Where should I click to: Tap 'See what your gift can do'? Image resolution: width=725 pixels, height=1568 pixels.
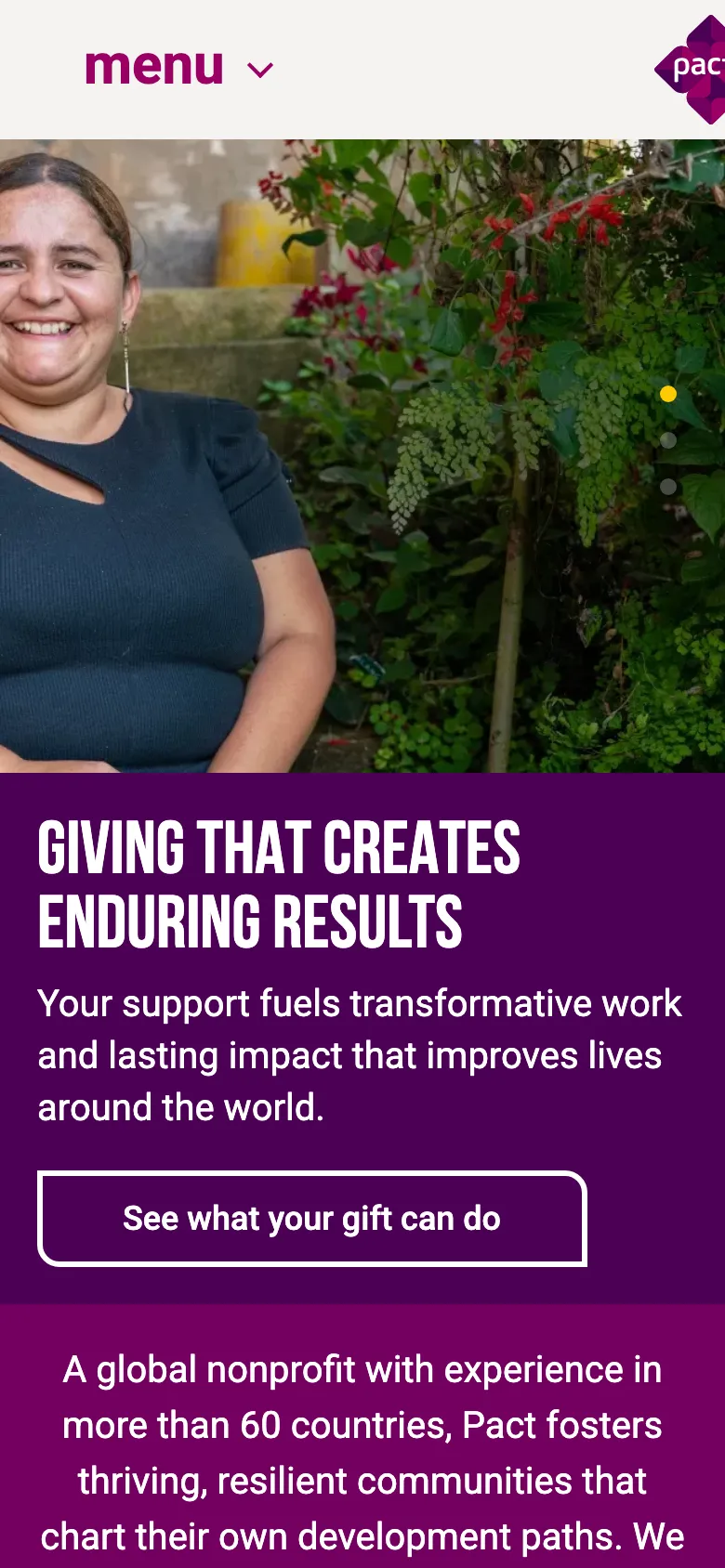[x=312, y=1219]
